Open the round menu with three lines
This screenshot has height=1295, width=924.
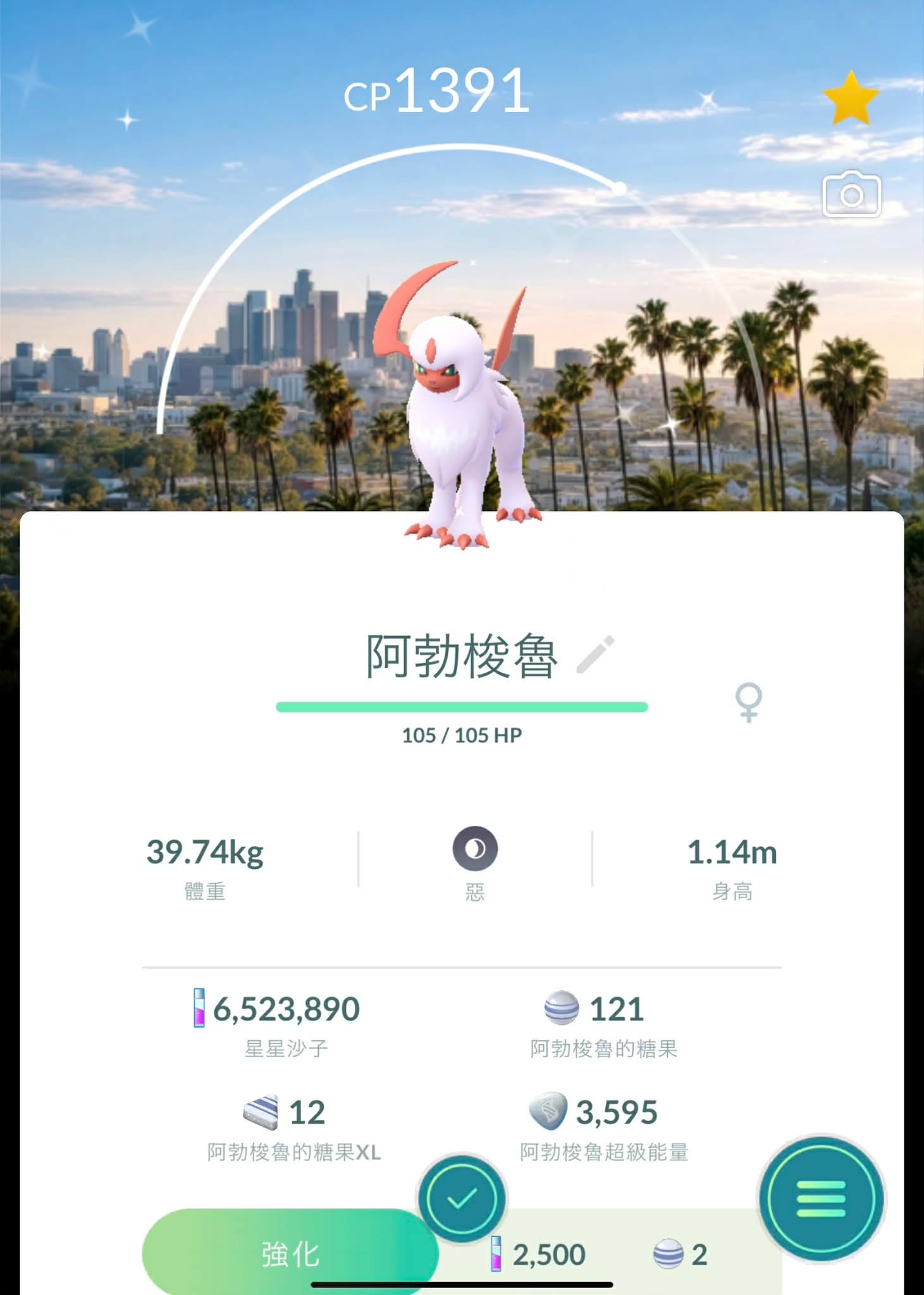[x=821, y=1198]
